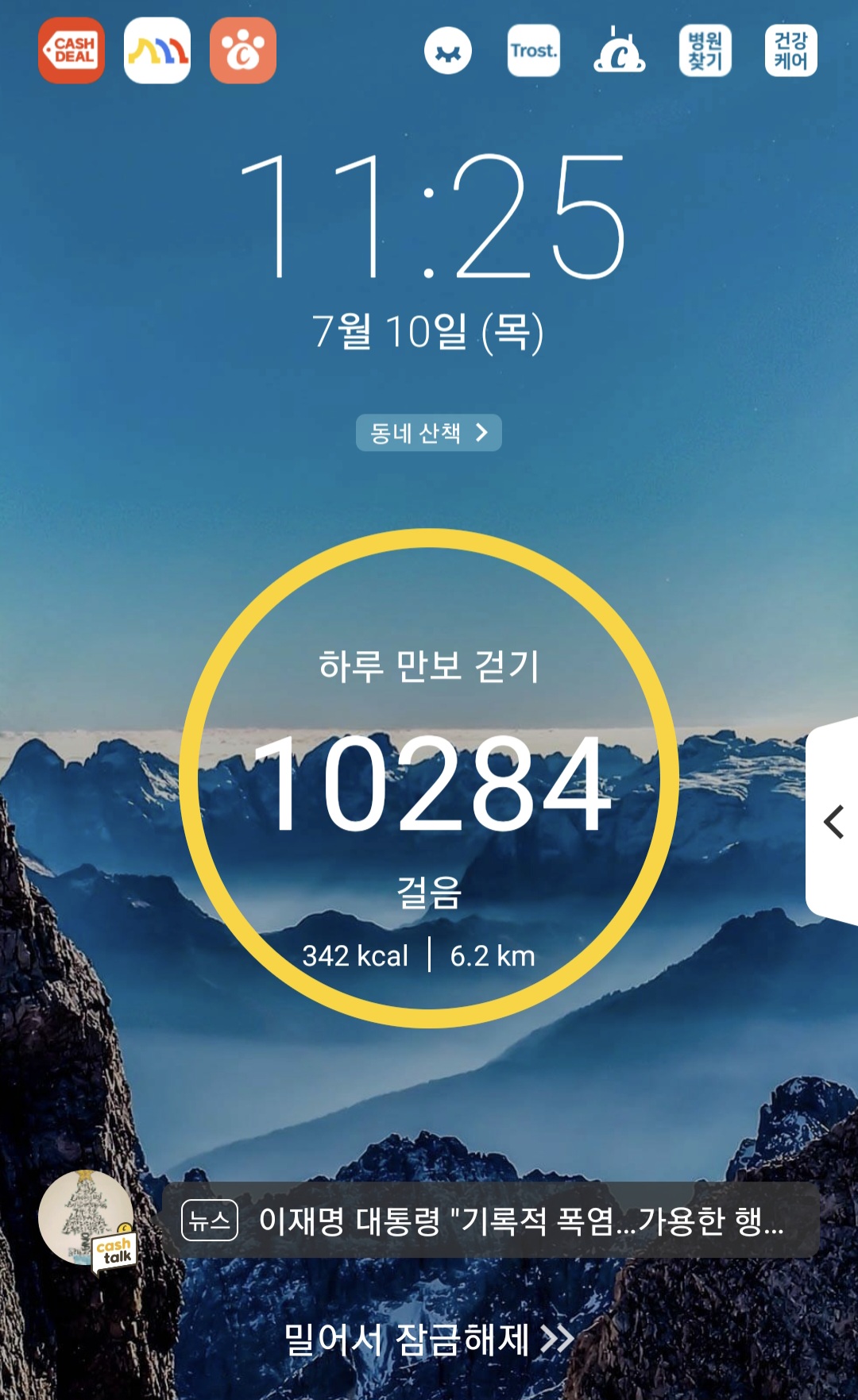Open the orange paw icon
The width and height of the screenshot is (858, 1400).
coord(243,51)
